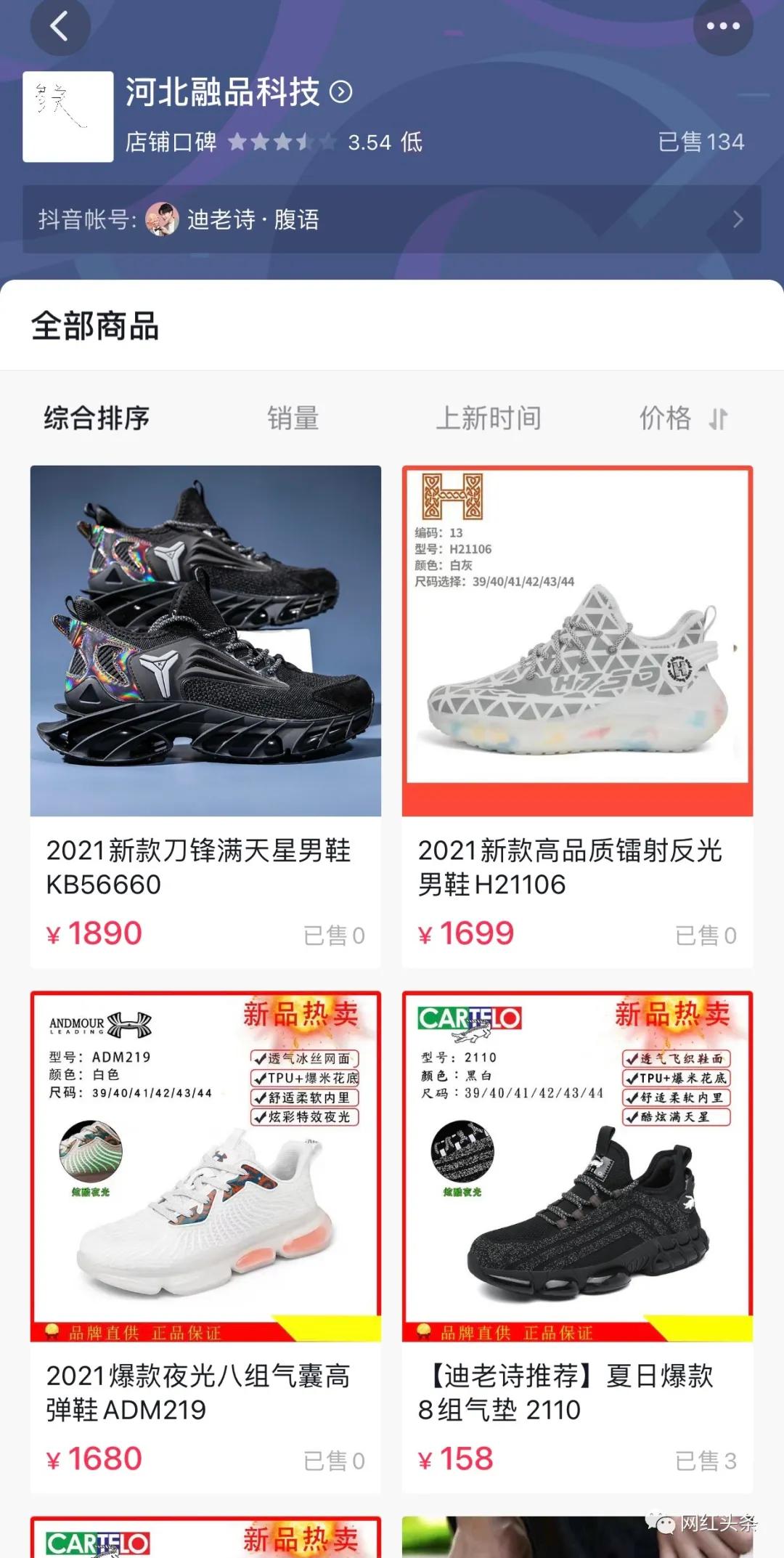This screenshot has width=784, height=1558.
Task: Click the store rating stars
Action: point(283,142)
